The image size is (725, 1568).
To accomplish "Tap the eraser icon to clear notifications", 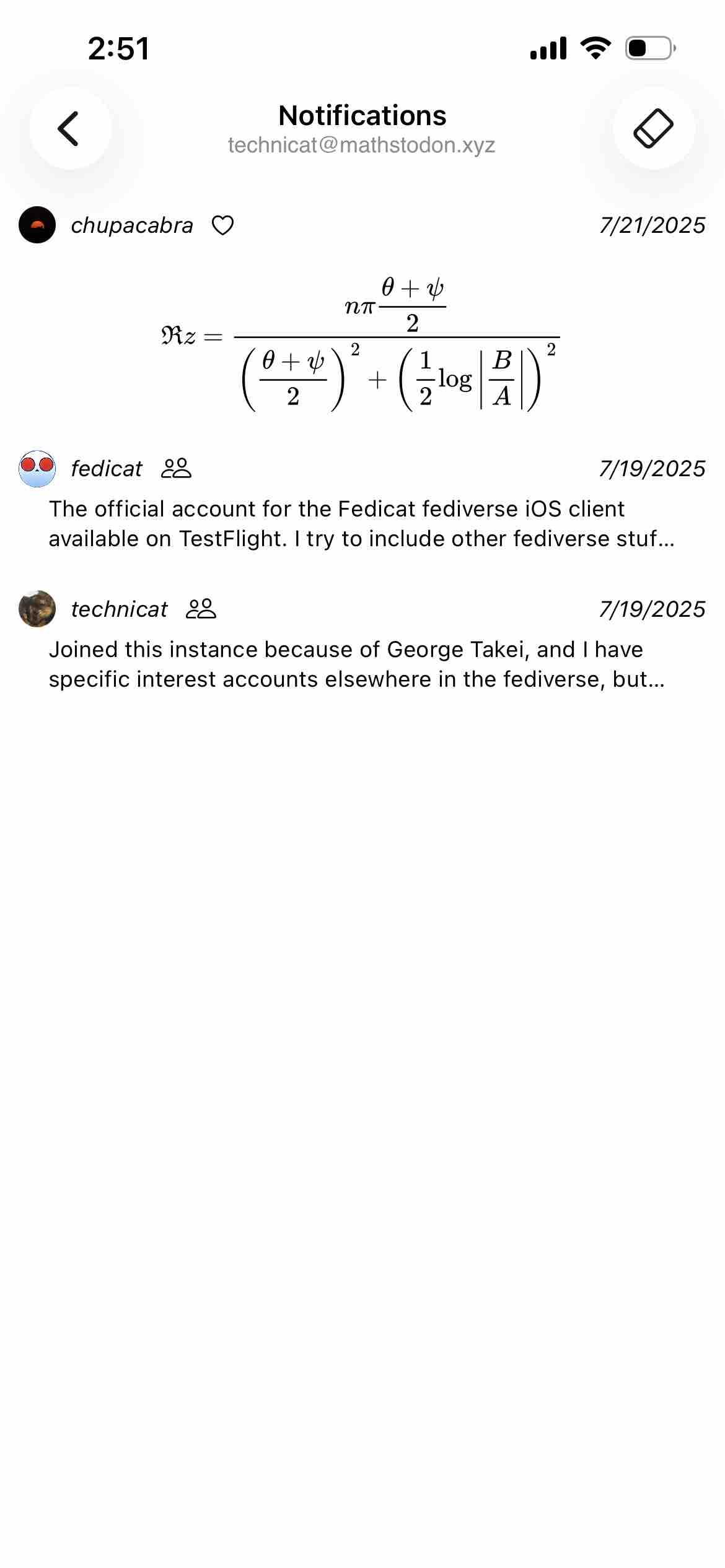I will (654, 128).
